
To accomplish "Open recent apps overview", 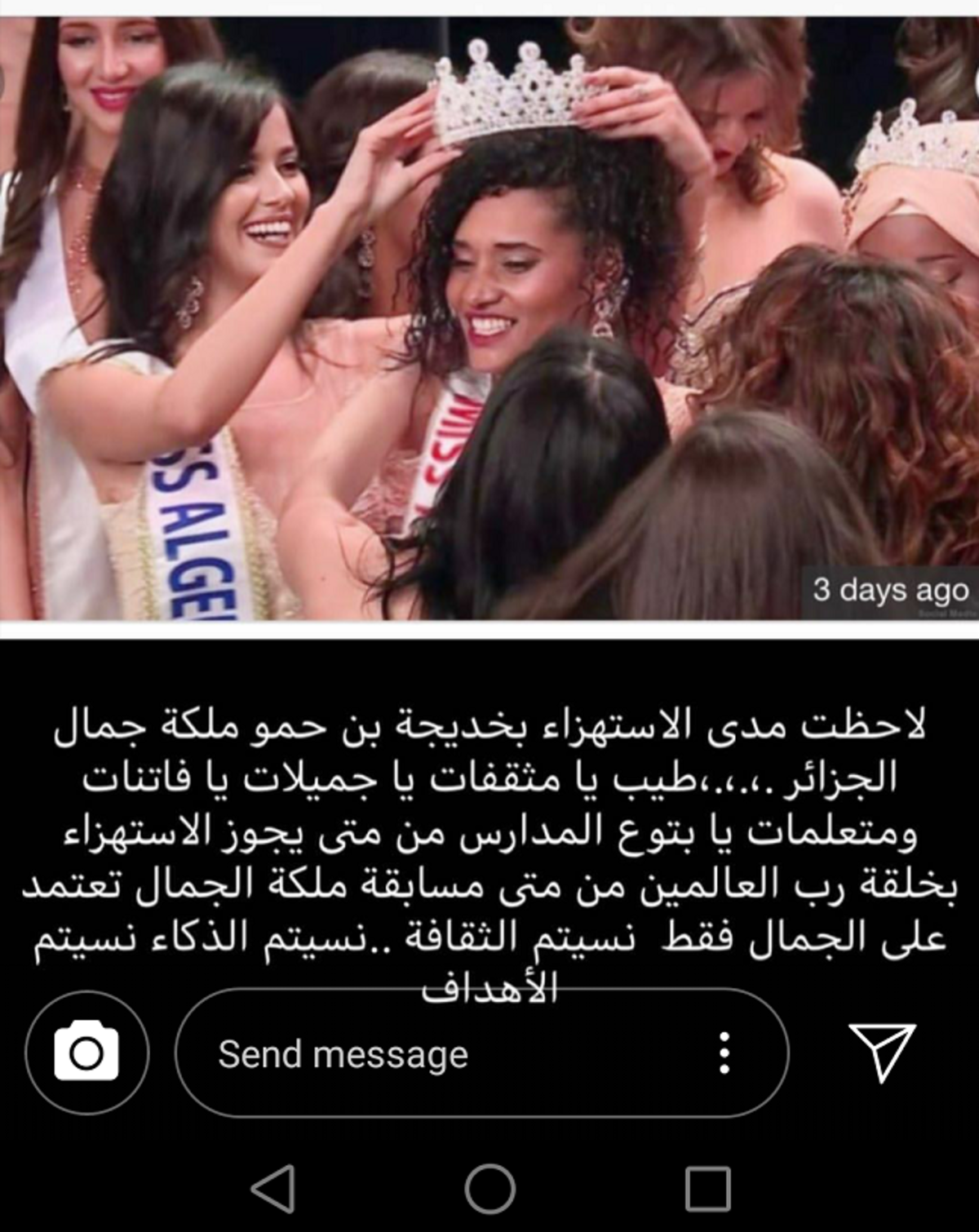I will [707, 1188].
